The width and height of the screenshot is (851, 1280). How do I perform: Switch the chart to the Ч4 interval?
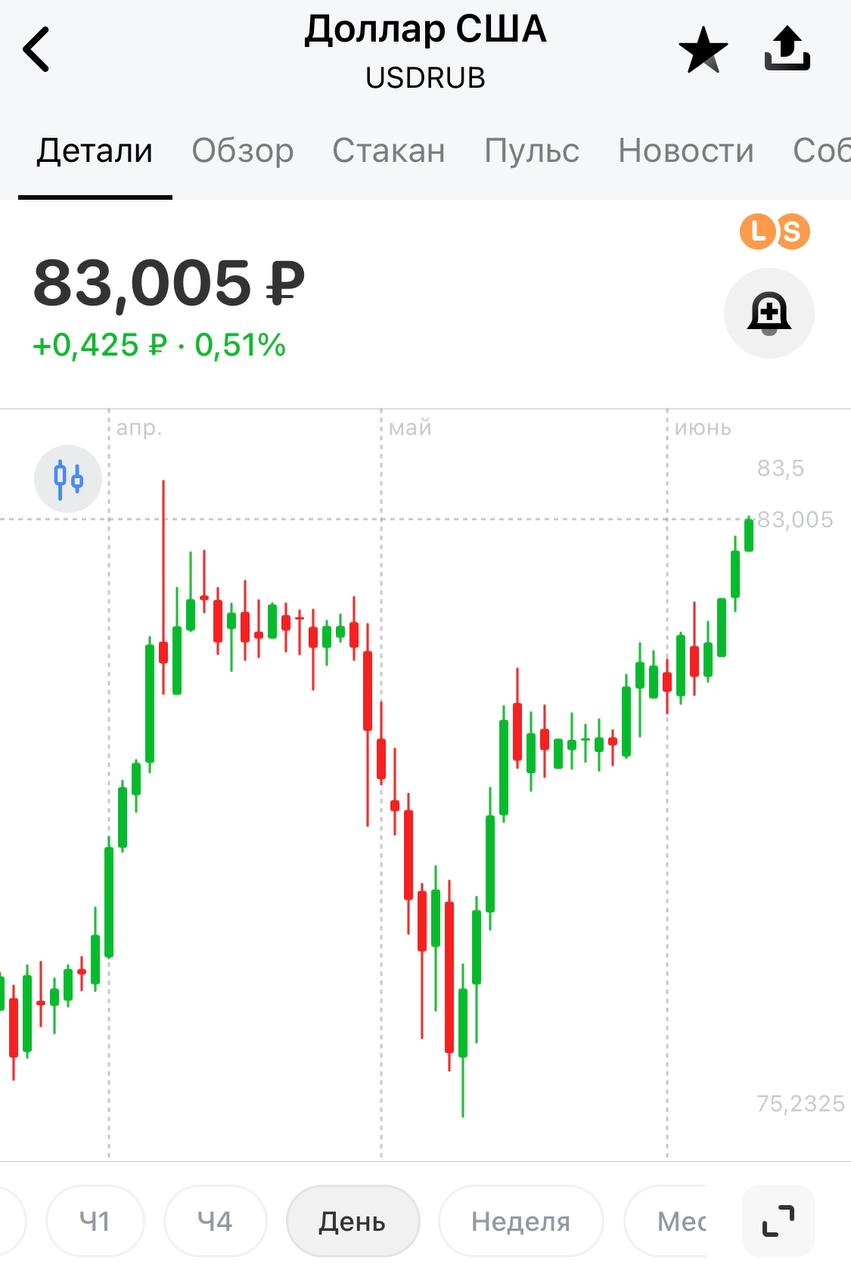[x=215, y=1221]
